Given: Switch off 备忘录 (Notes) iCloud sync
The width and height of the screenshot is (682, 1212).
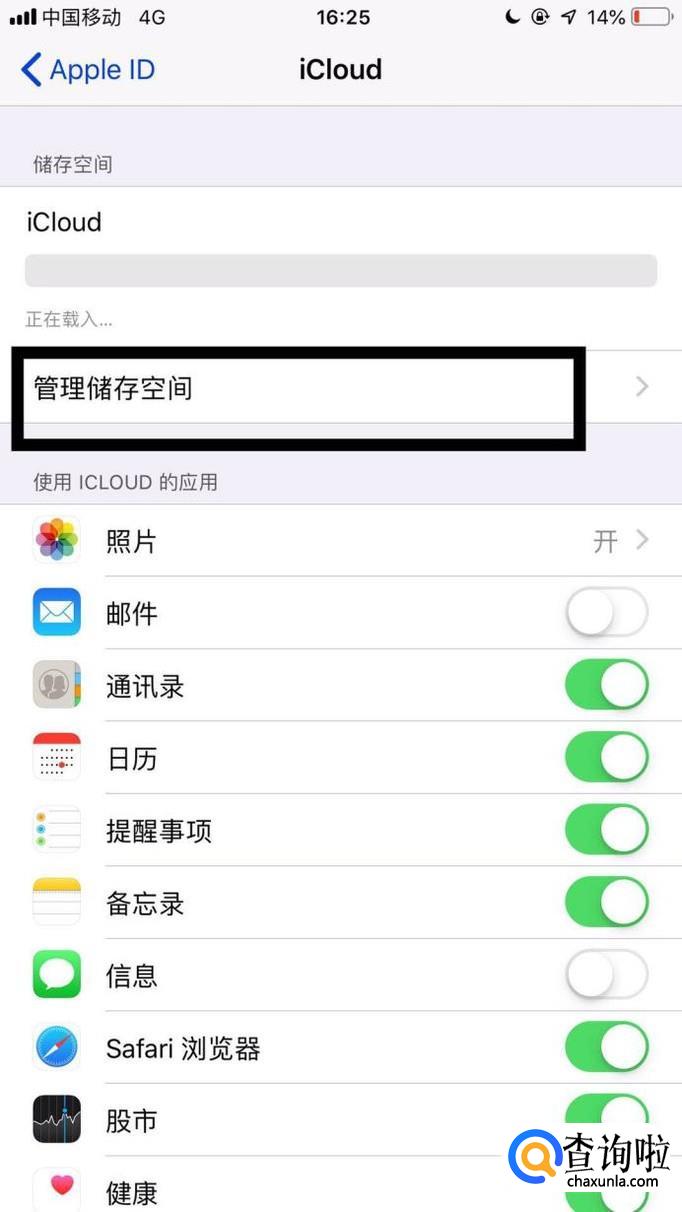Looking at the screenshot, I should pyautogui.click(x=607, y=903).
